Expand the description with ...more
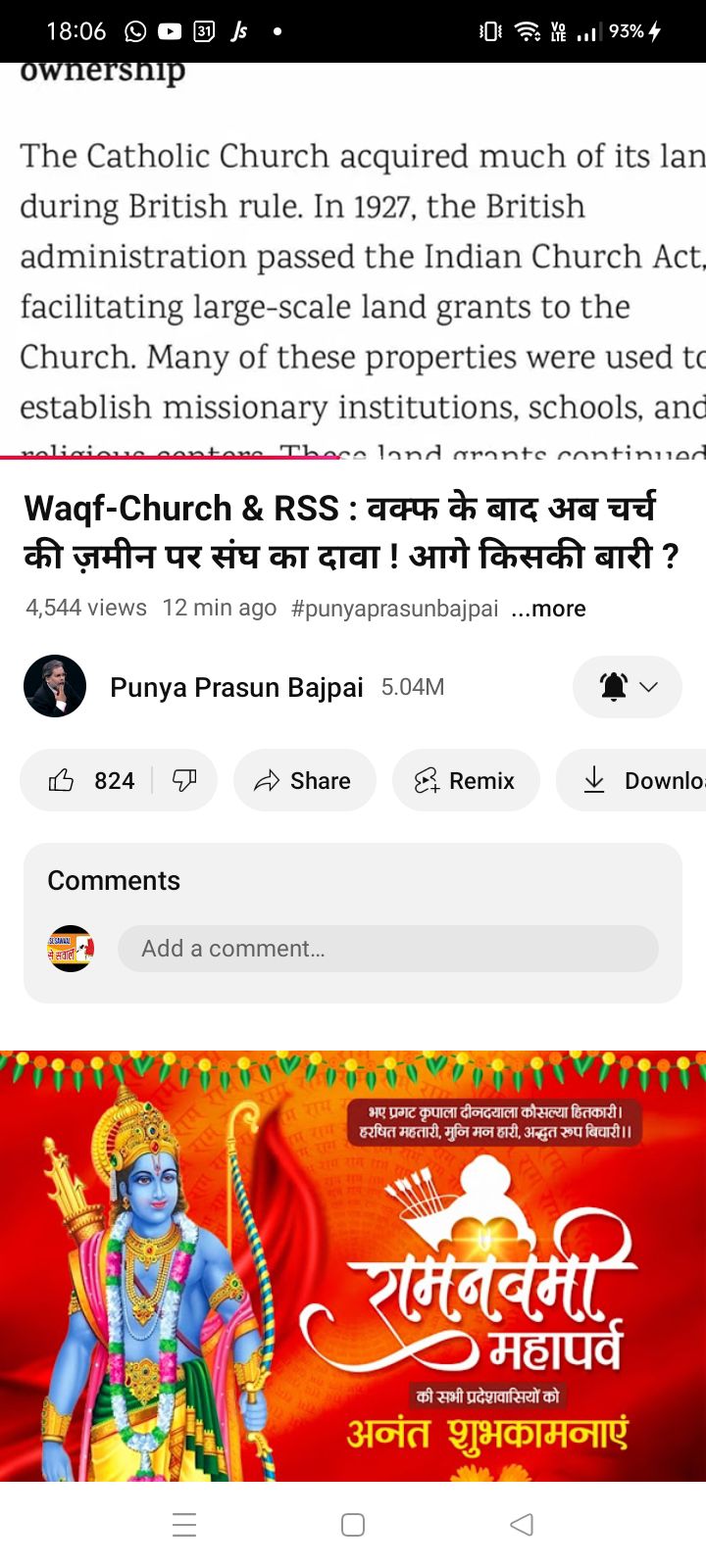Screen dimensions: 706x1568 pyautogui.click(x=549, y=609)
